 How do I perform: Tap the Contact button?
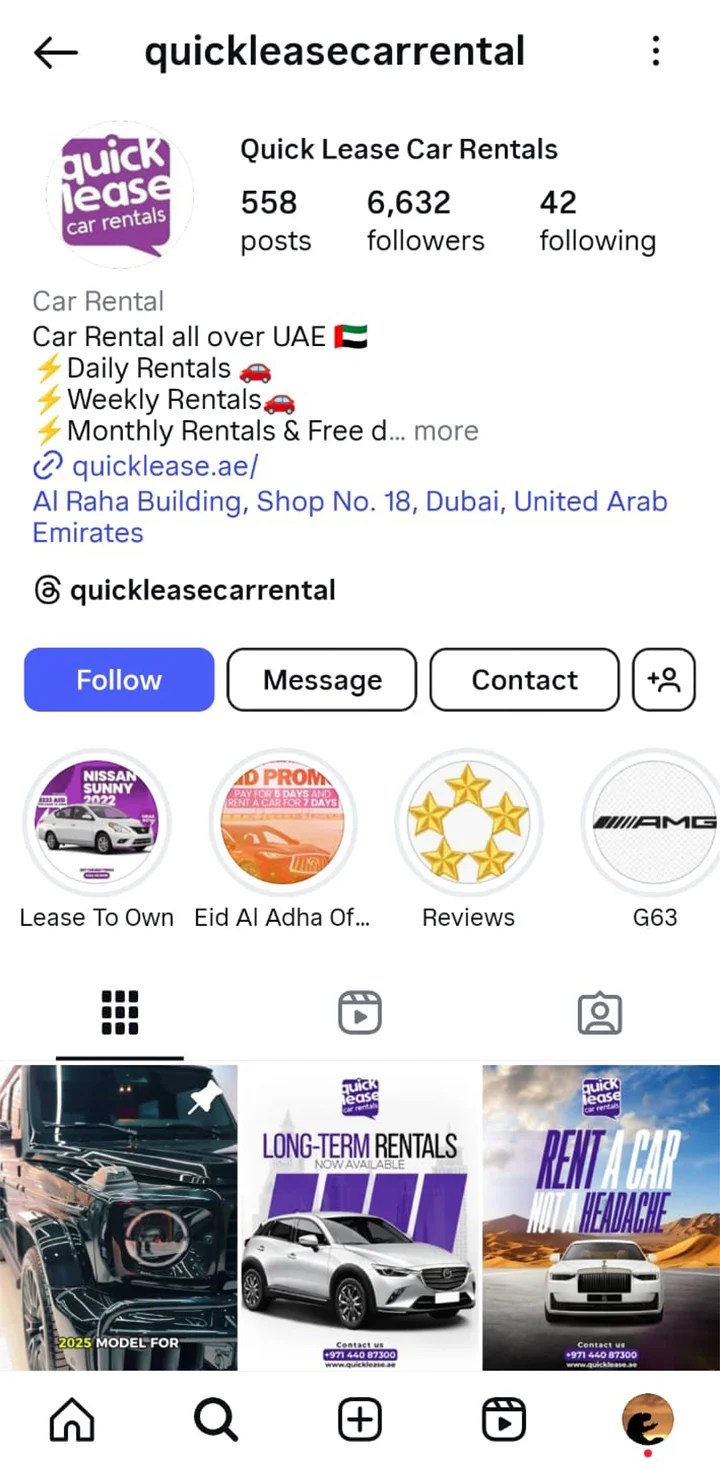point(524,680)
